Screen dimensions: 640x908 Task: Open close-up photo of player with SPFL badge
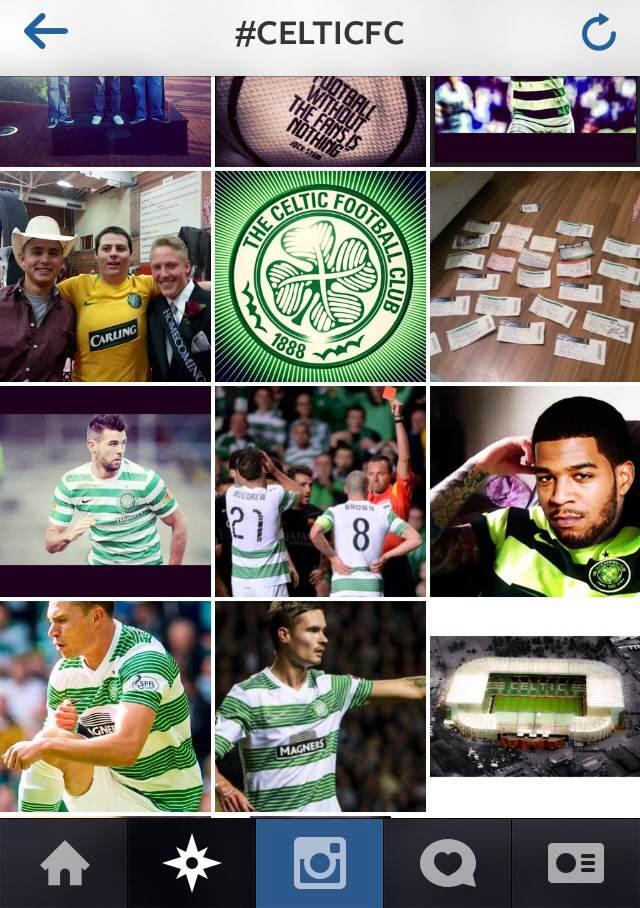(105, 705)
